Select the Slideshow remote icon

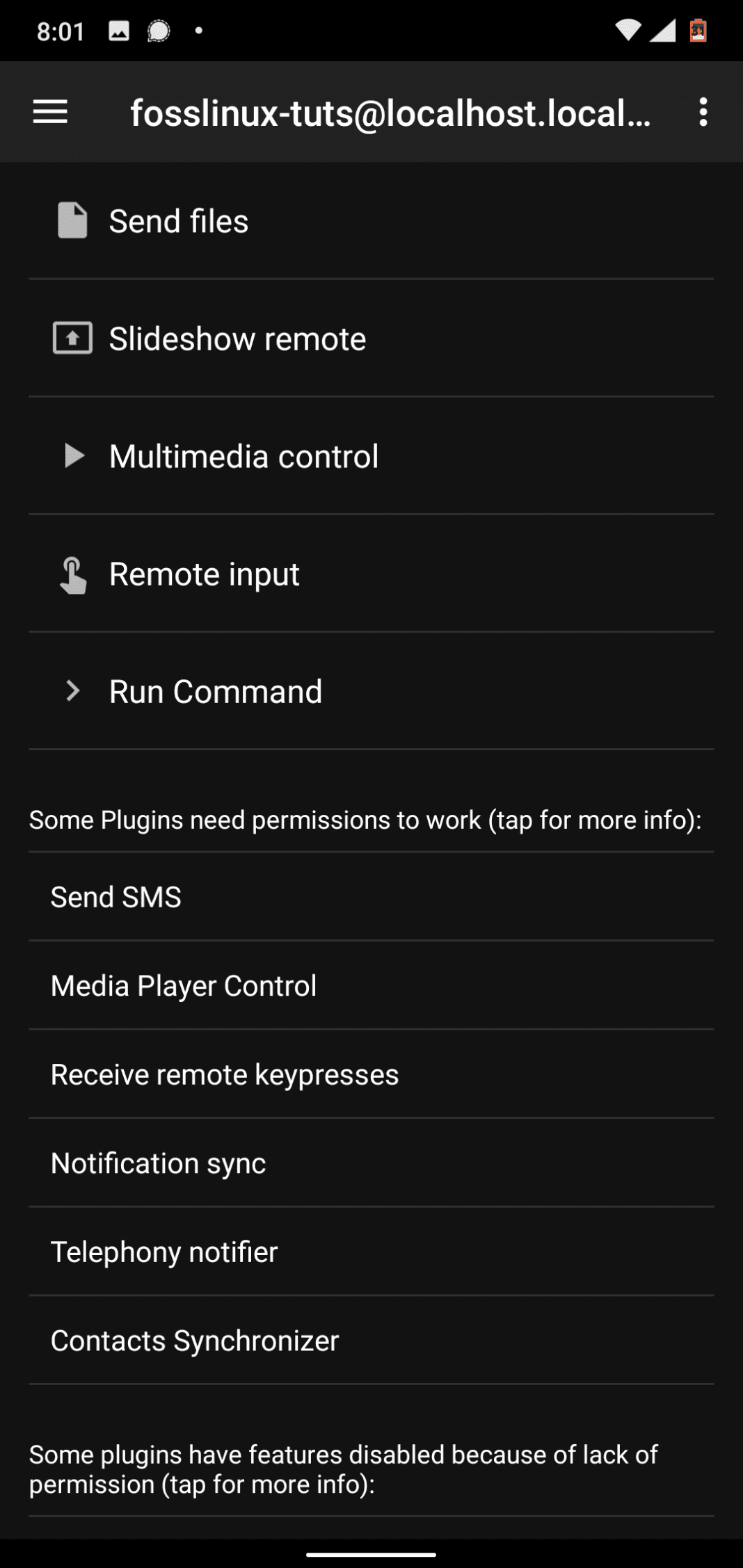pos(72,338)
